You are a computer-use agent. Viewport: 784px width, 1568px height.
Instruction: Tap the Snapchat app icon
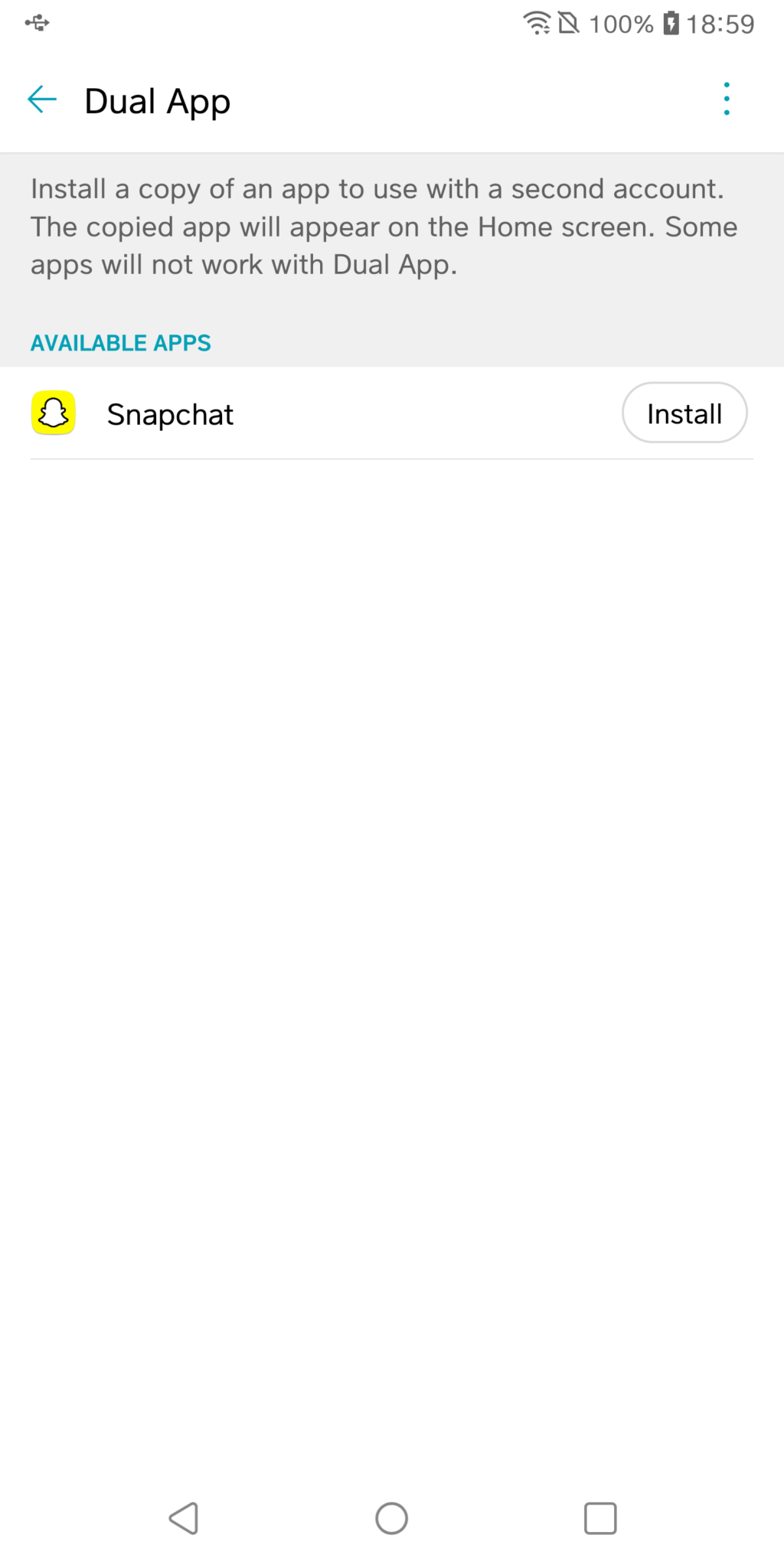click(x=52, y=414)
